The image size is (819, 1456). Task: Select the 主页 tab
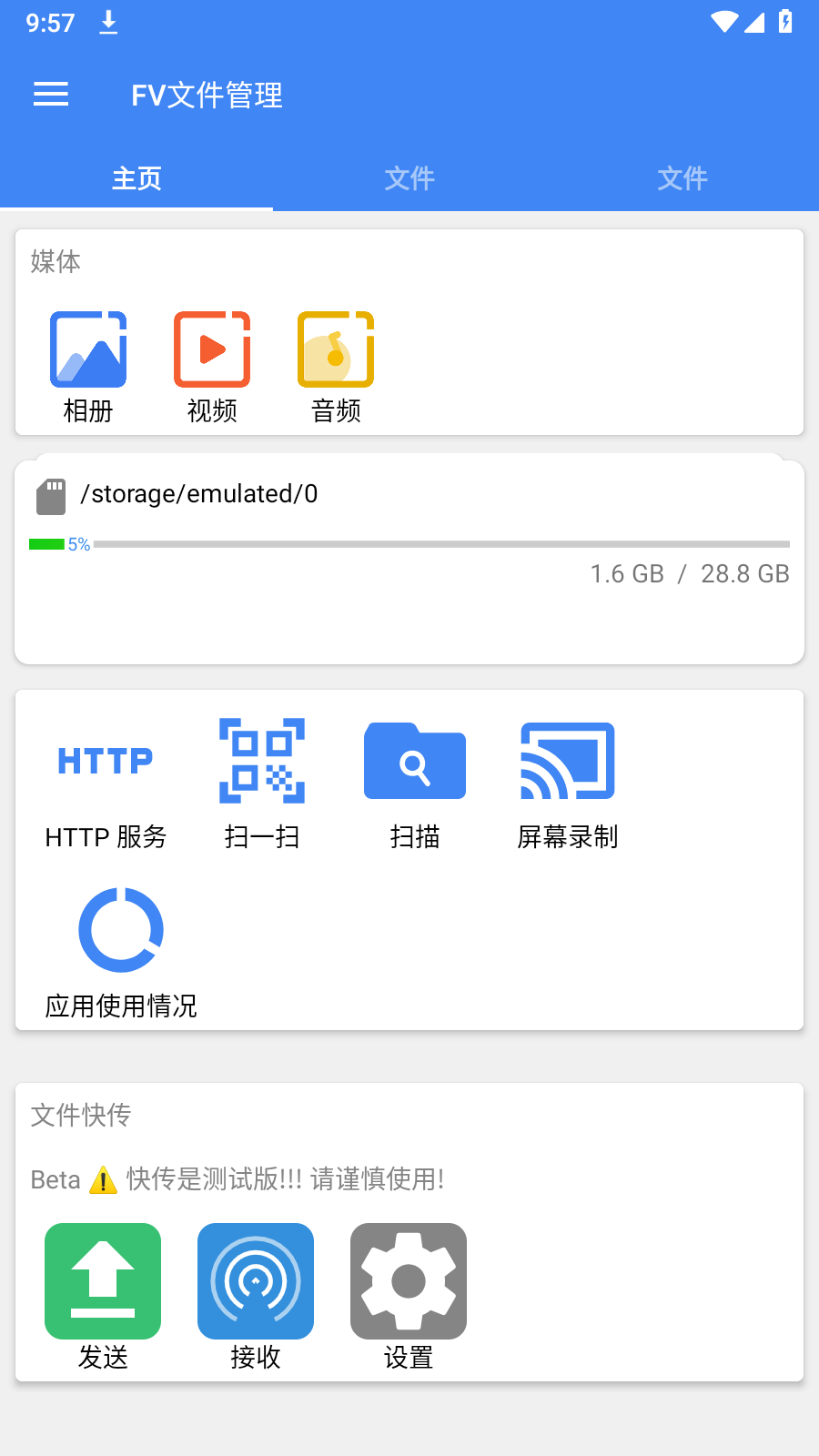point(136,178)
